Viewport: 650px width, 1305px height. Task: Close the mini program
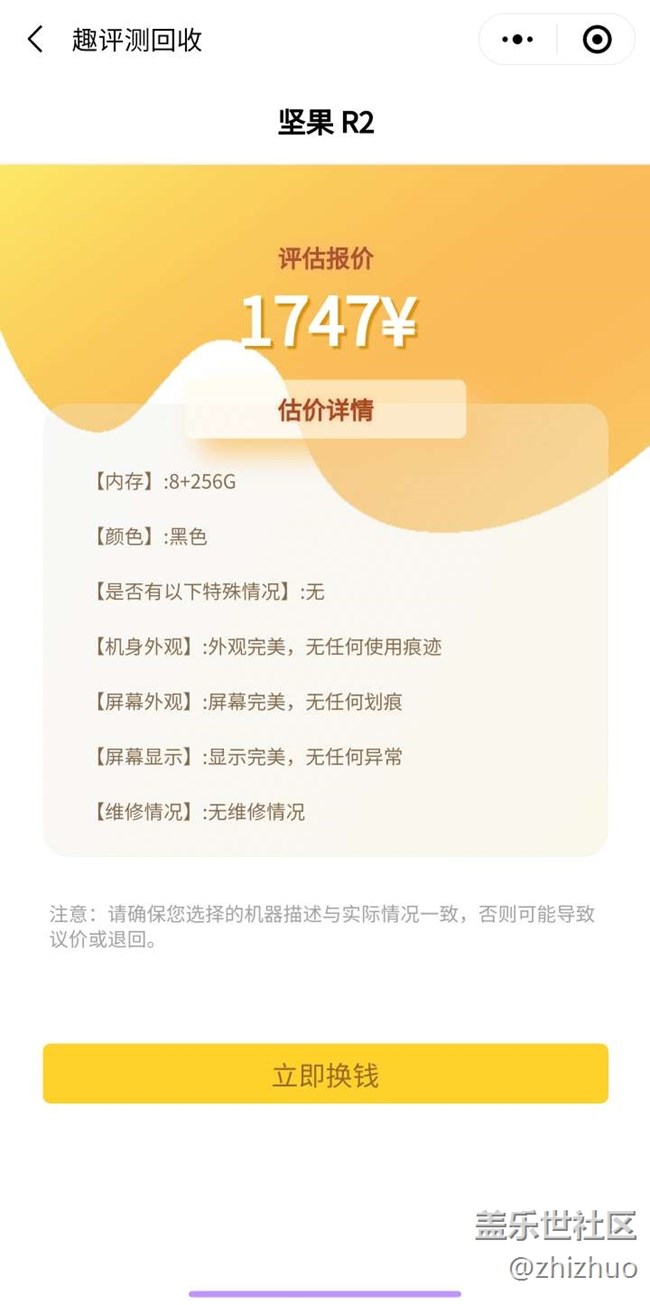click(597, 40)
